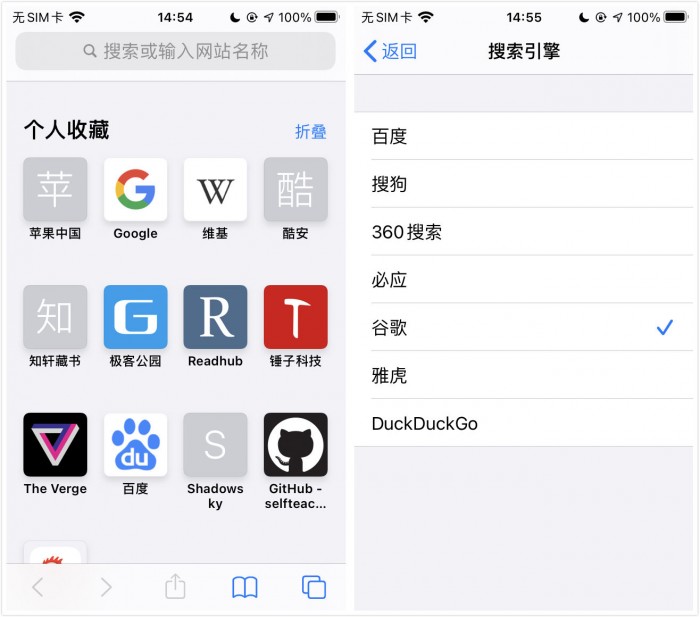The height and width of the screenshot is (617, 700).
Task: Open the GitHub selfteach bookmark
Action: 295,445
